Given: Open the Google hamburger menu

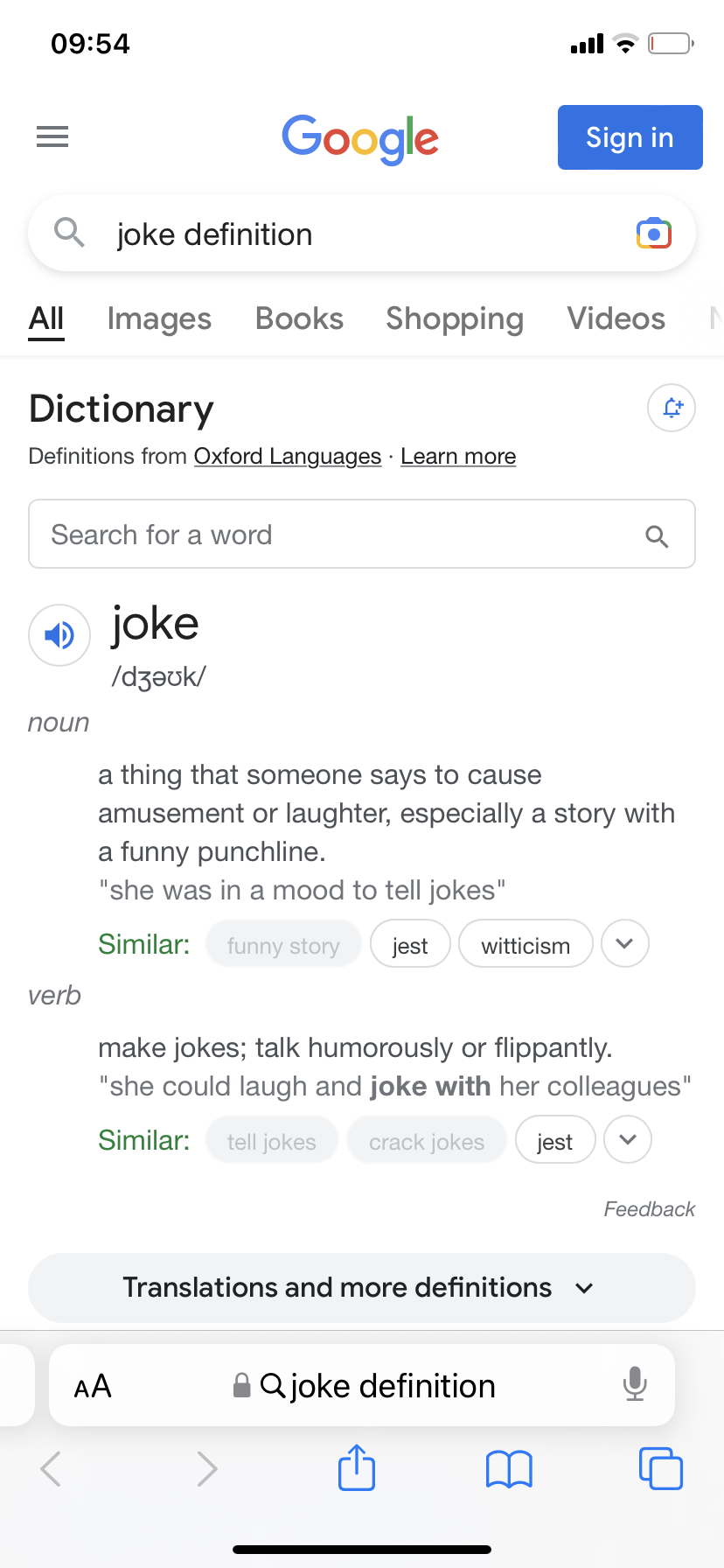Looking at the screenshot, I should (52, 136).
